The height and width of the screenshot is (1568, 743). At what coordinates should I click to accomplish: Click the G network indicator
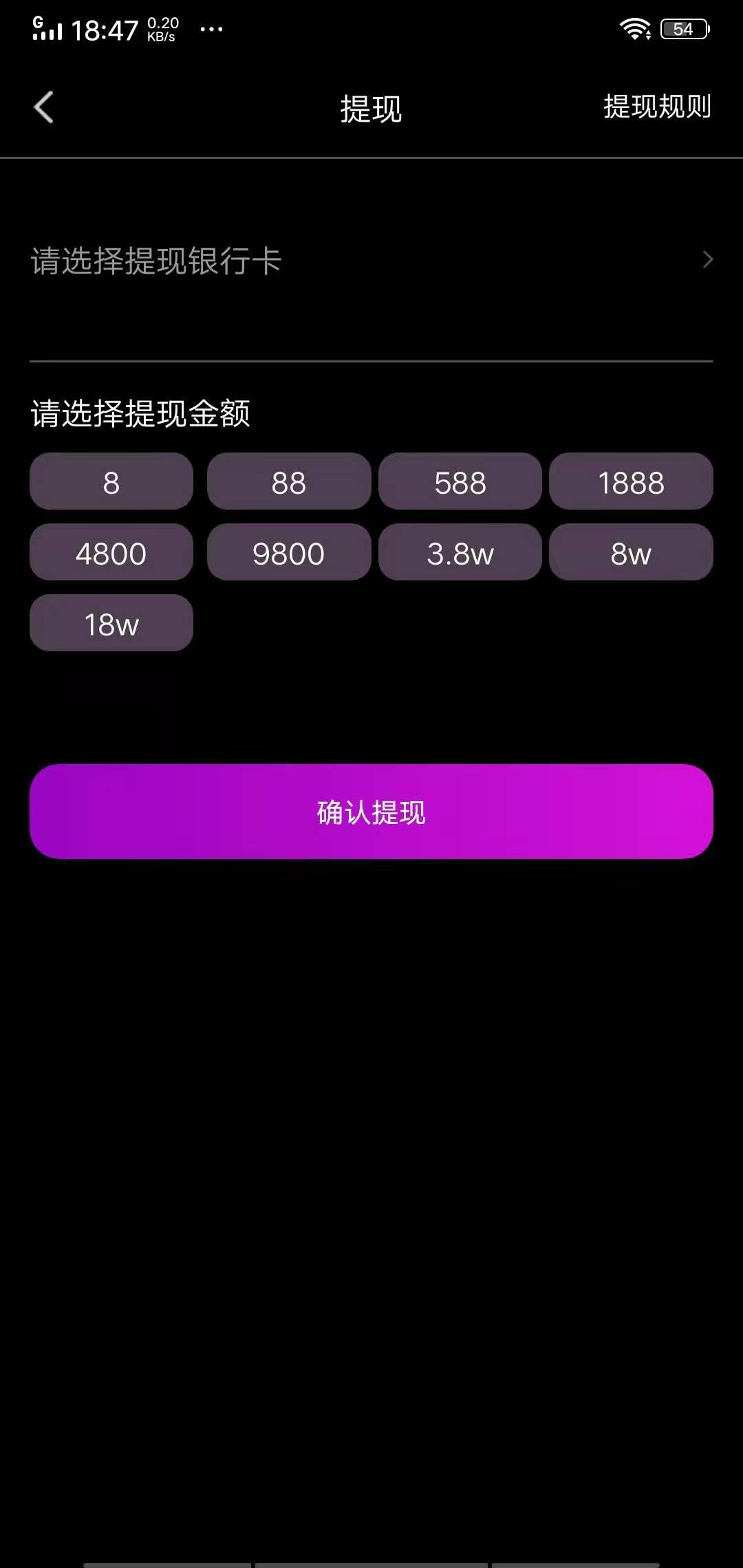click(36, 21)
